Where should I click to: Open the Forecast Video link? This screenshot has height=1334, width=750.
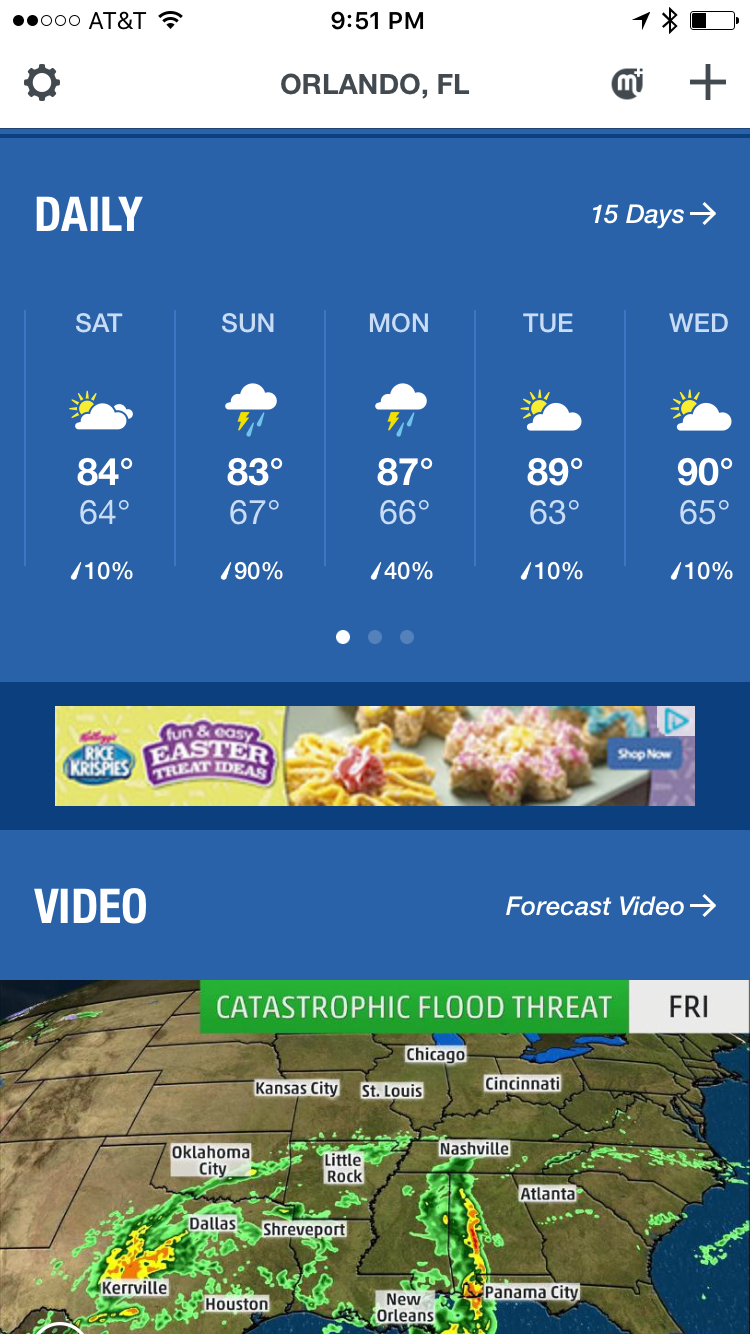pyautogui.click(x=610, y=906)
